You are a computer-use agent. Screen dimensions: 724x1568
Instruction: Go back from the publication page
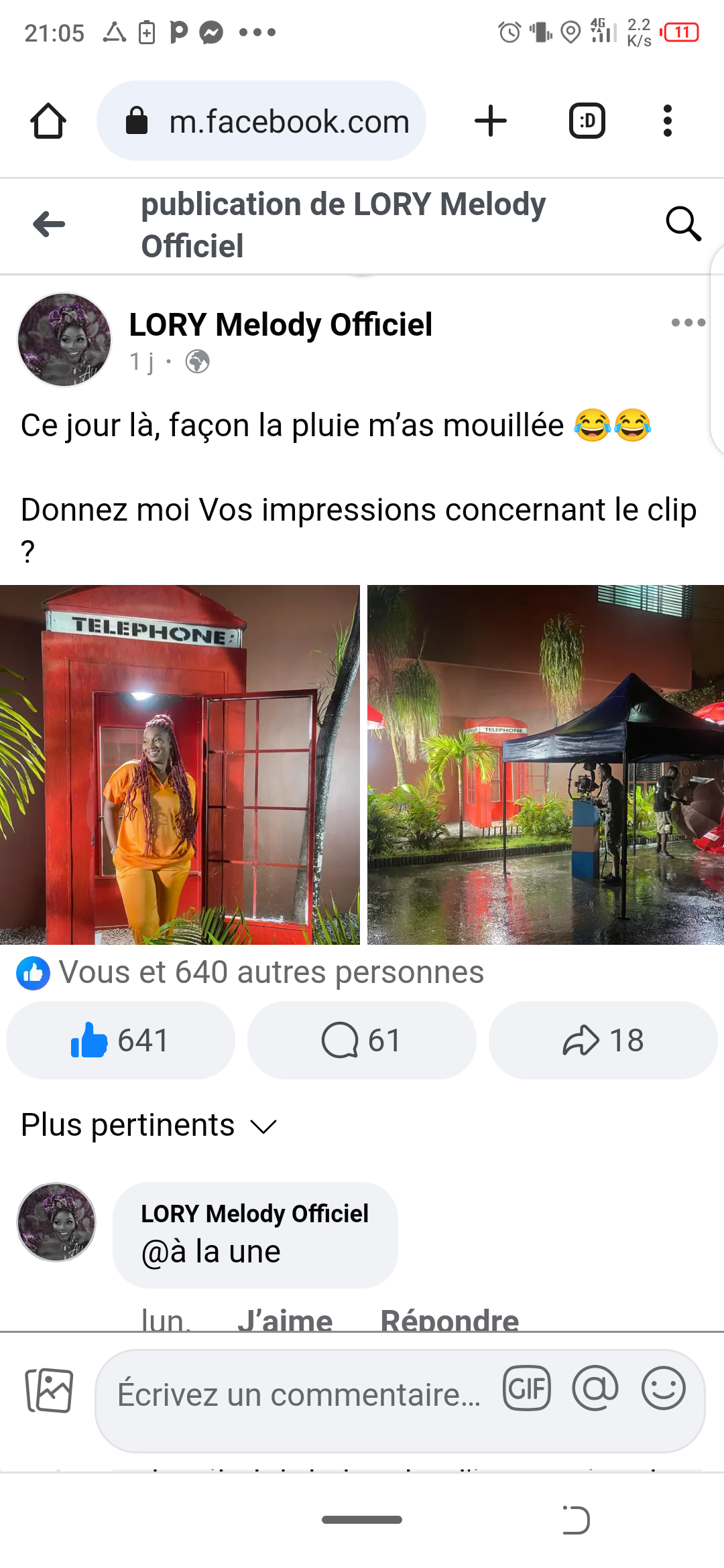point(49,224)
